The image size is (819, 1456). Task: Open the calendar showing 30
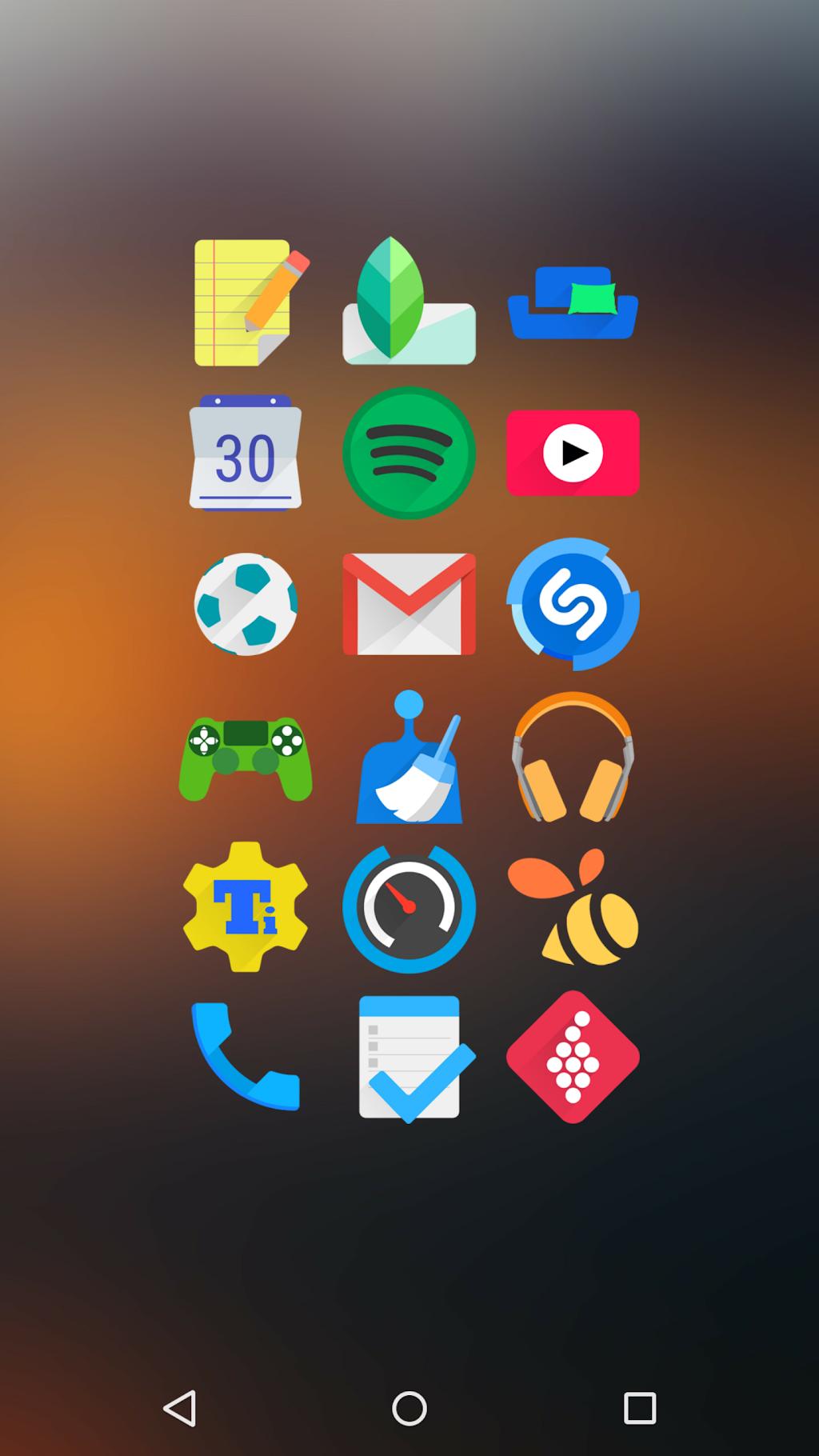(x=246, y=453)
